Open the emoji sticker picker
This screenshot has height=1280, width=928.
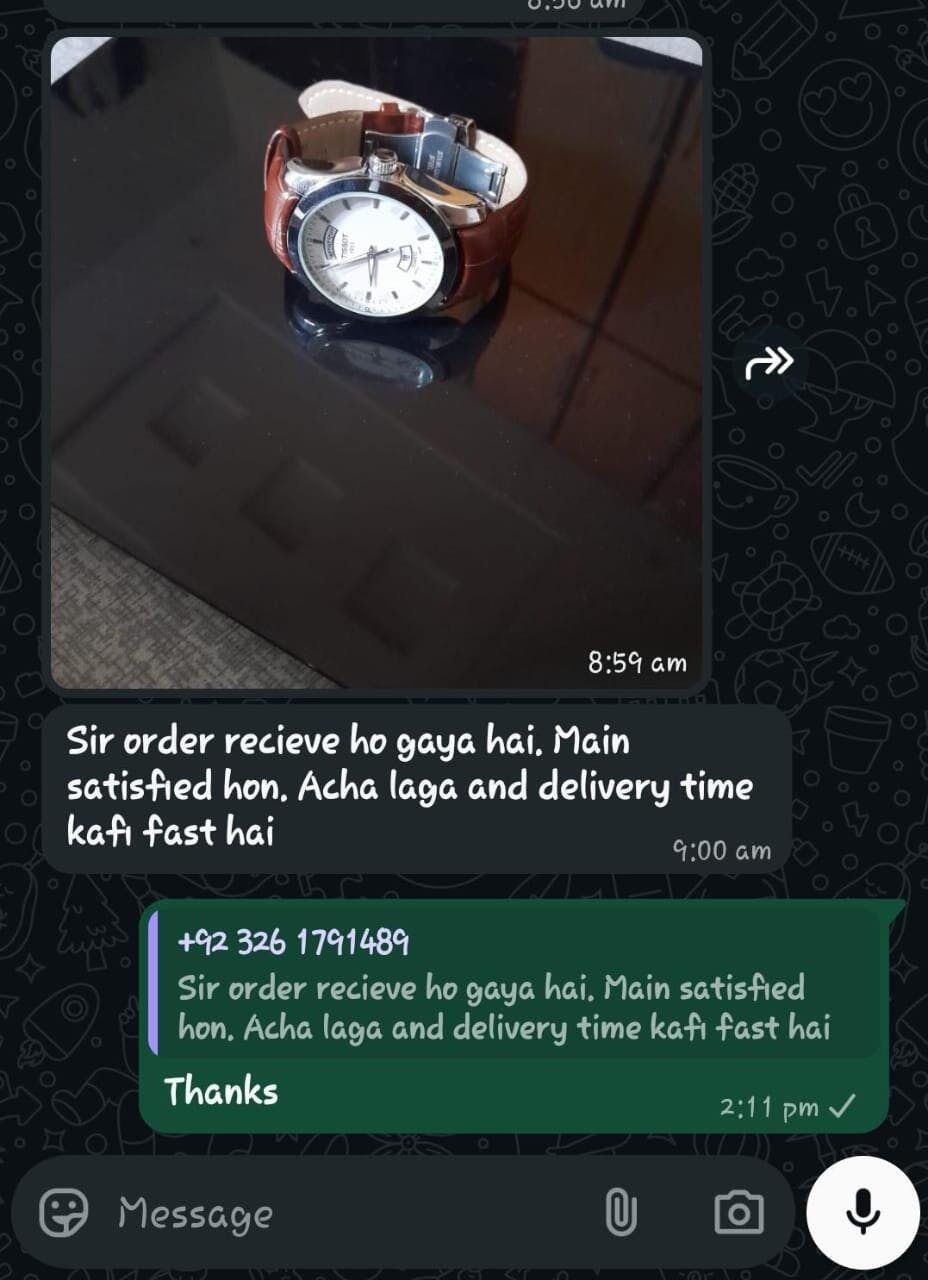pos(64,1213)
